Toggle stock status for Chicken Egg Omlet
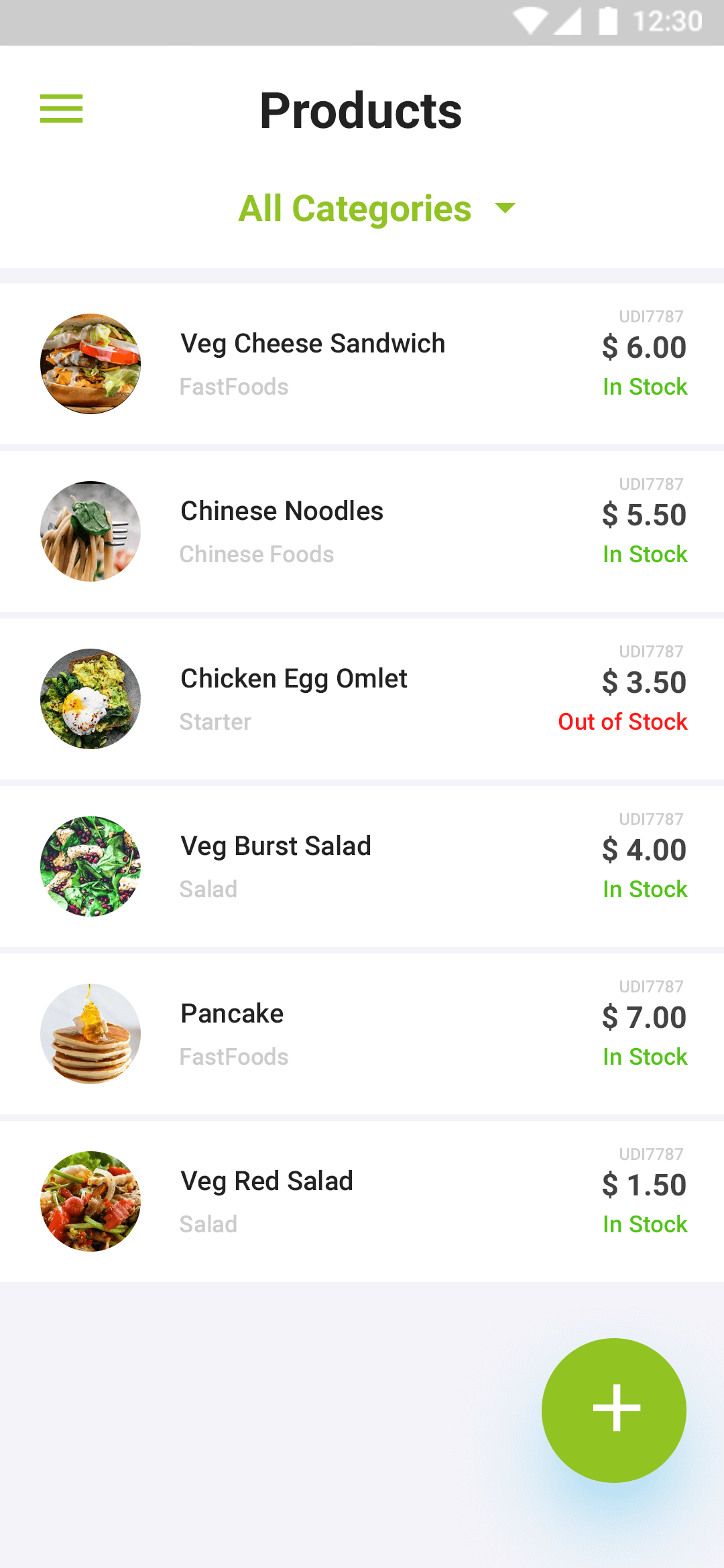The height and width of the screenshot is (1568, 724). [x=622, y=722]
